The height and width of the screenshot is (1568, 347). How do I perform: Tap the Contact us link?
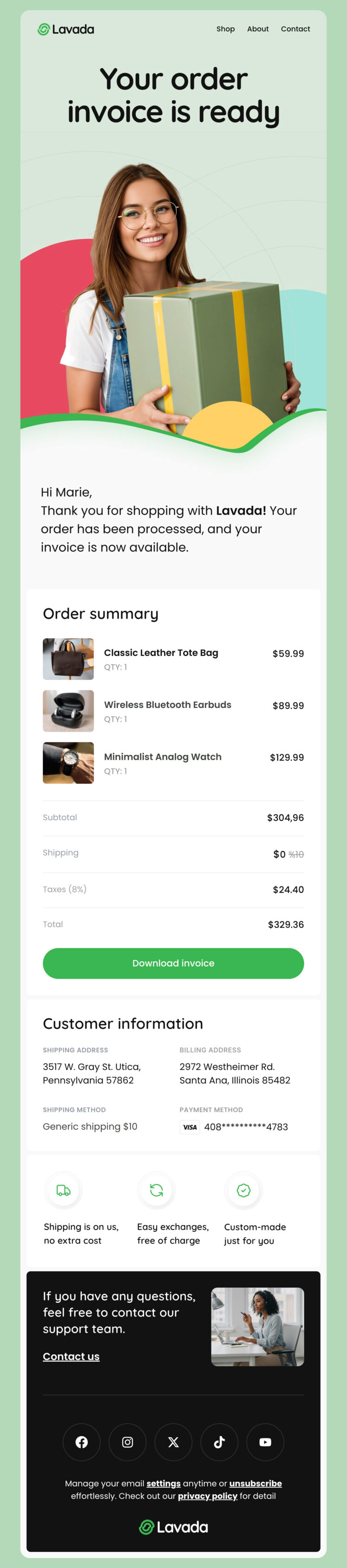click(x=71, y=1356)
